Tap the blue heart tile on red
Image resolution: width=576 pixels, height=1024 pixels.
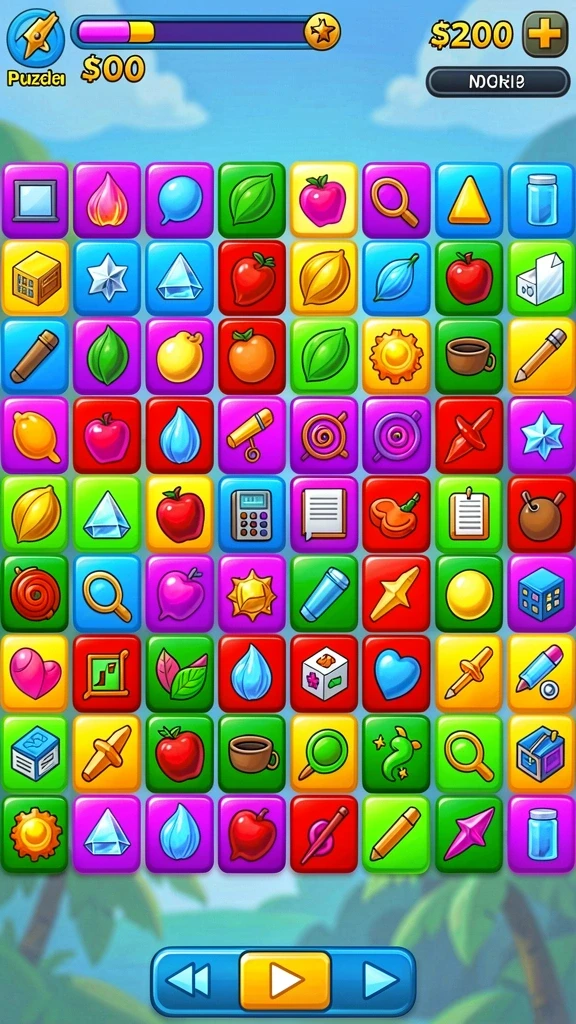pyautogui.click(x=396, y=673)
